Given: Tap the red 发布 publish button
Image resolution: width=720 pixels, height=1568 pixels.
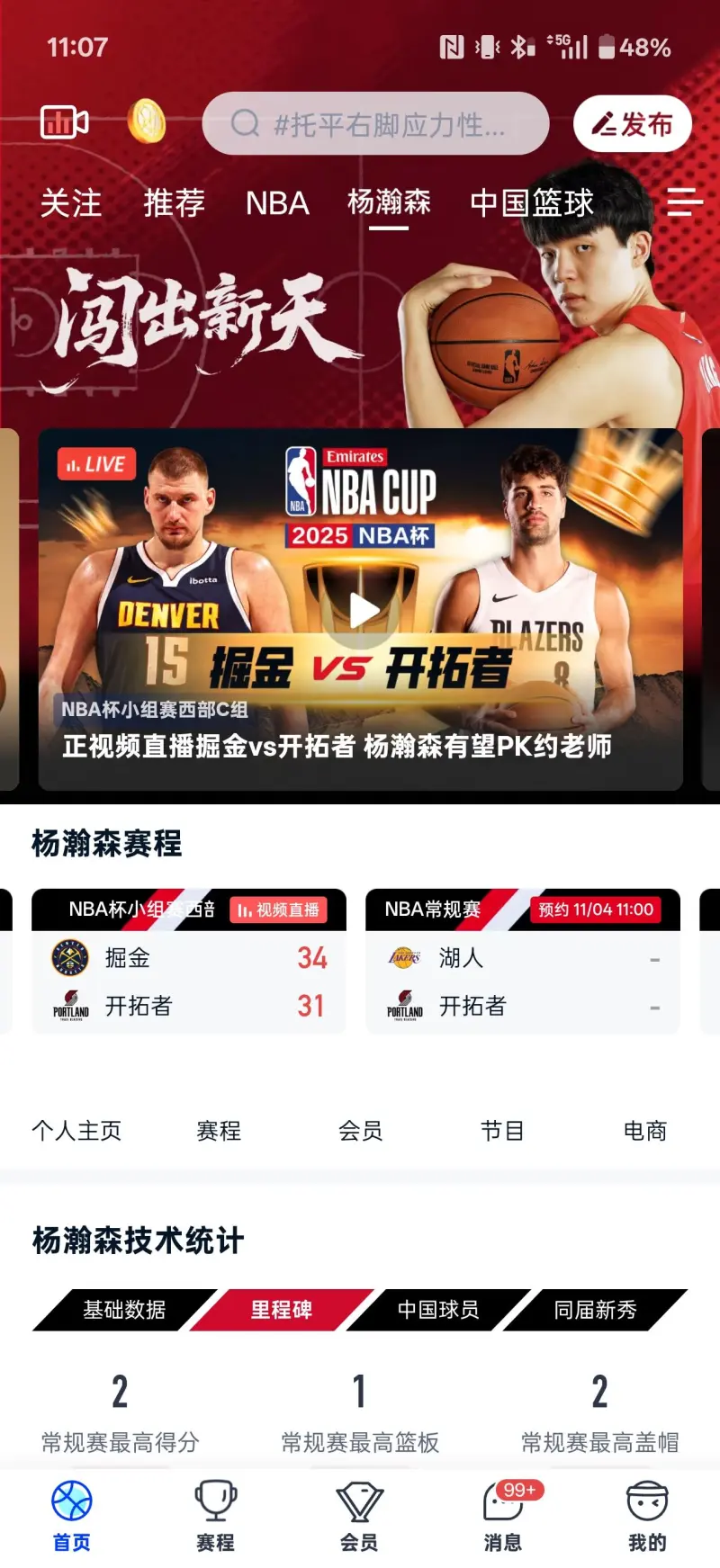Looking at the screenshot, I should [x=632, y=124].
